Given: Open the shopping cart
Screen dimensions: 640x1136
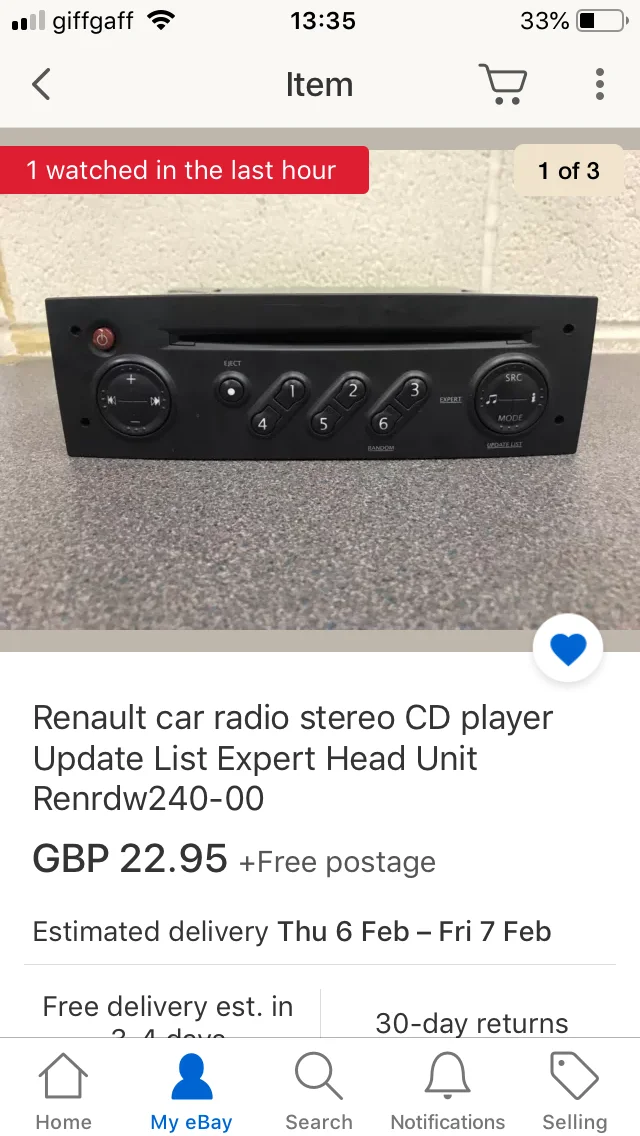Looking at the screenshot, I should [x=502, y=84].
